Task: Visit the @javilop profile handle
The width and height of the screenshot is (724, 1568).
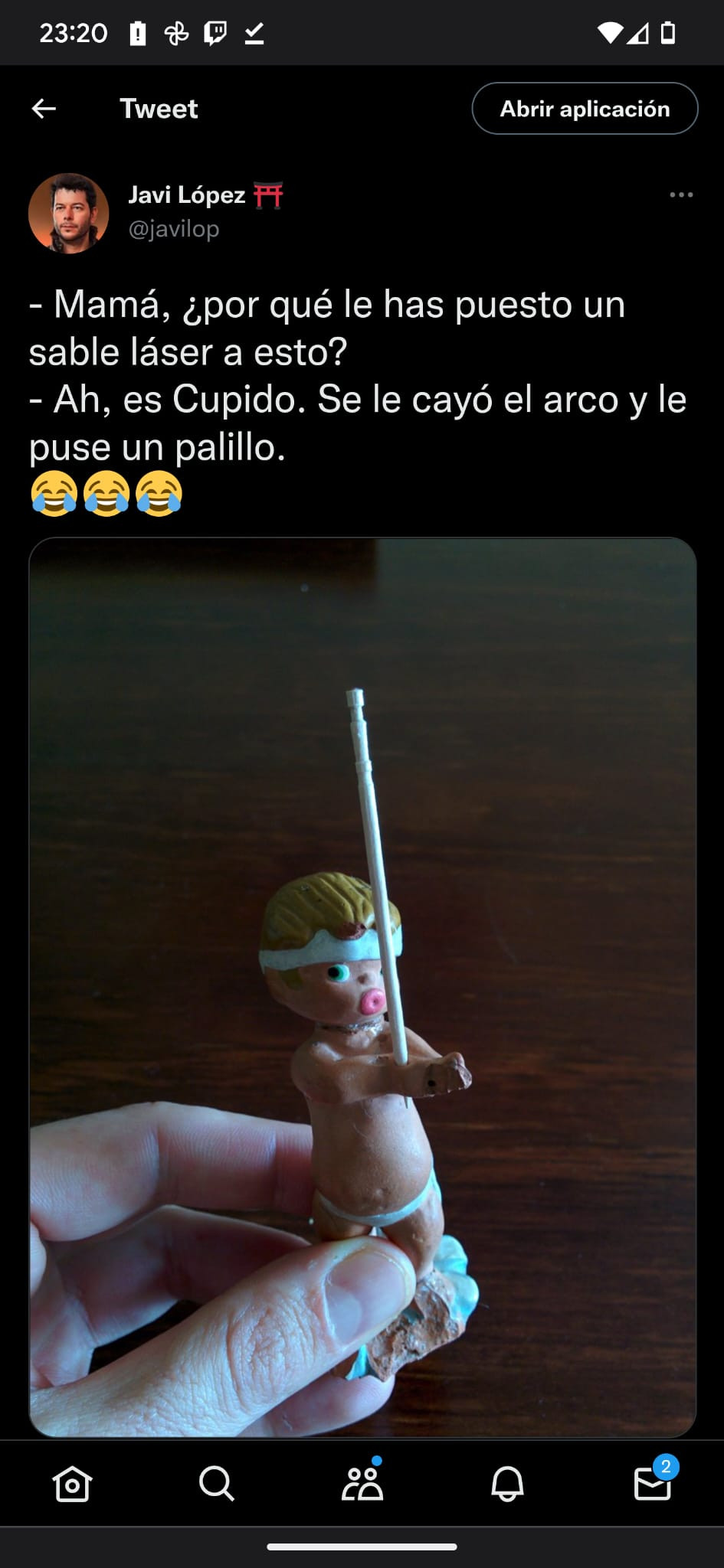Action: pos(174,229)
